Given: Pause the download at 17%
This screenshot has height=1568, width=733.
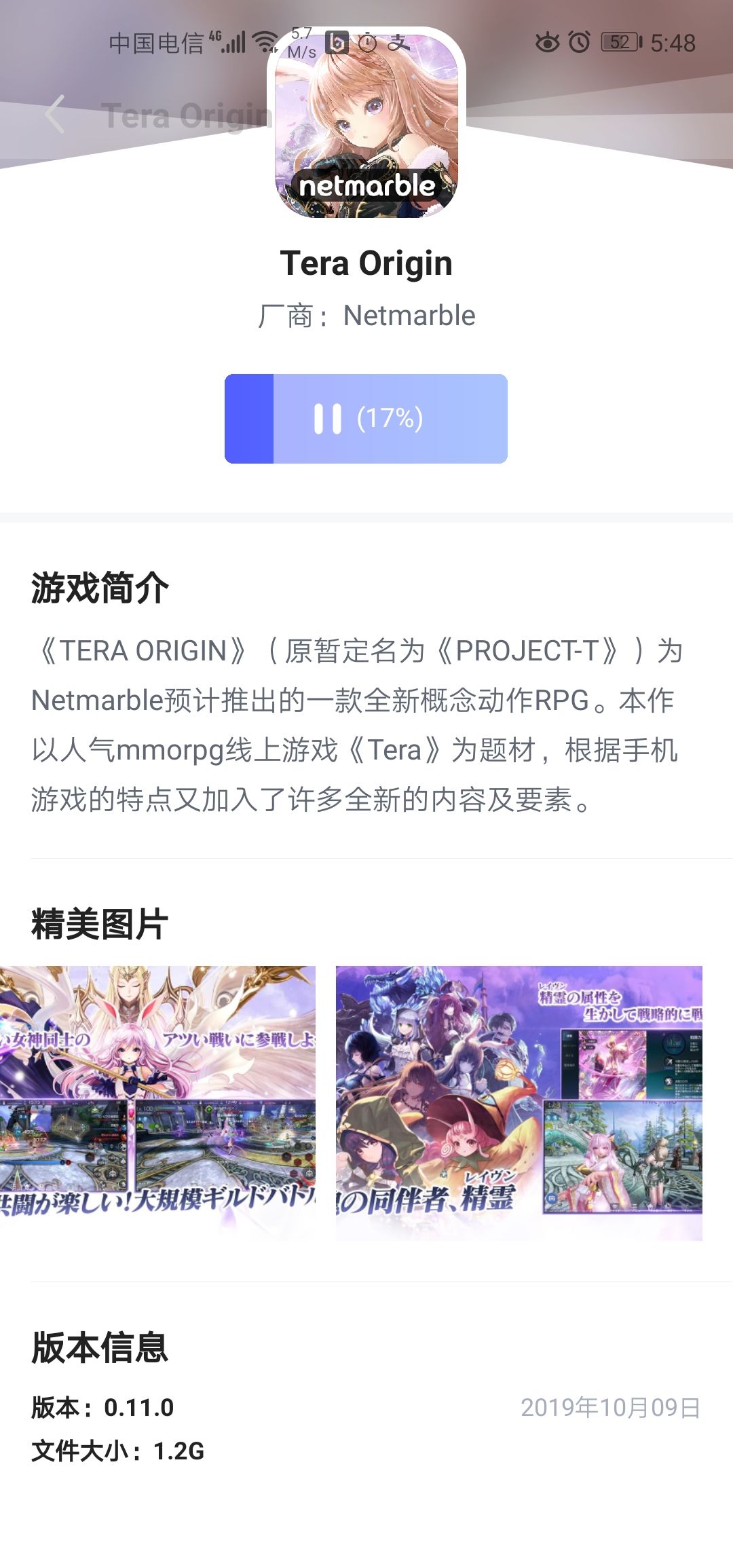Looking at the screenshot, I should (x=366, y=419).
